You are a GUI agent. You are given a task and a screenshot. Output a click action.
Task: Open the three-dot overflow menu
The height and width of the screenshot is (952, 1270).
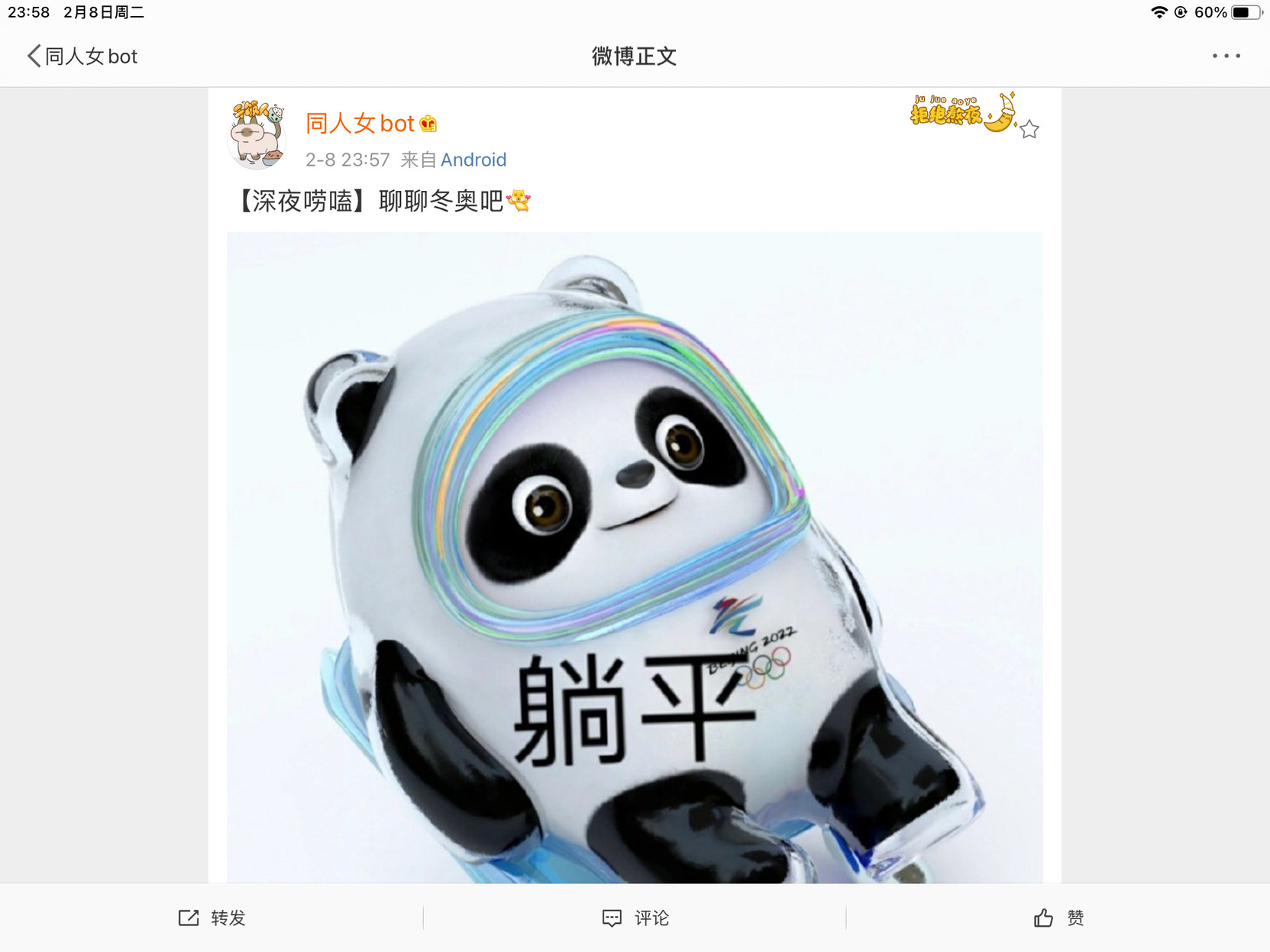click(1226, 56)
